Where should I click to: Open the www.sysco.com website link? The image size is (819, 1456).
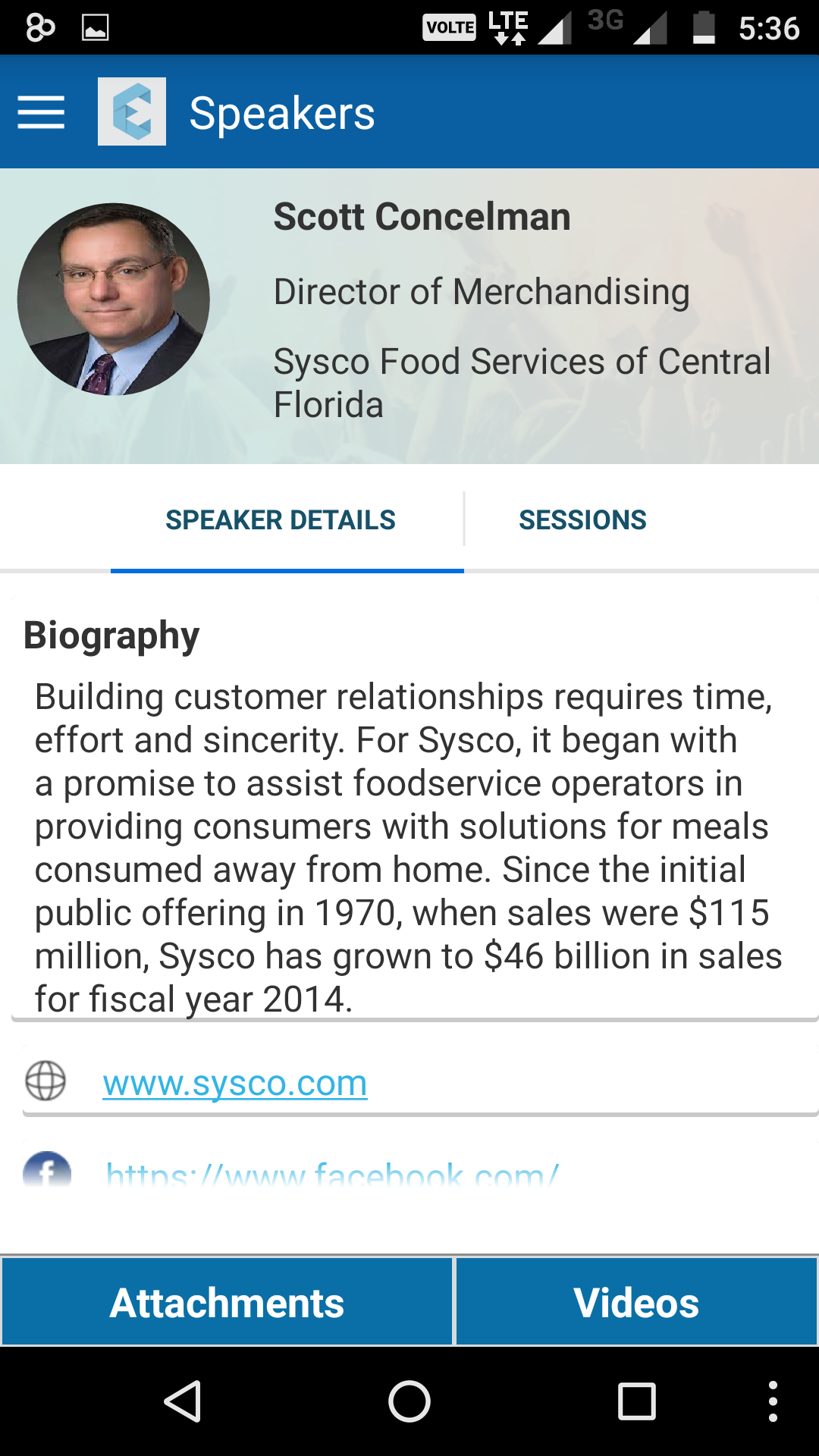[235, 1083]
